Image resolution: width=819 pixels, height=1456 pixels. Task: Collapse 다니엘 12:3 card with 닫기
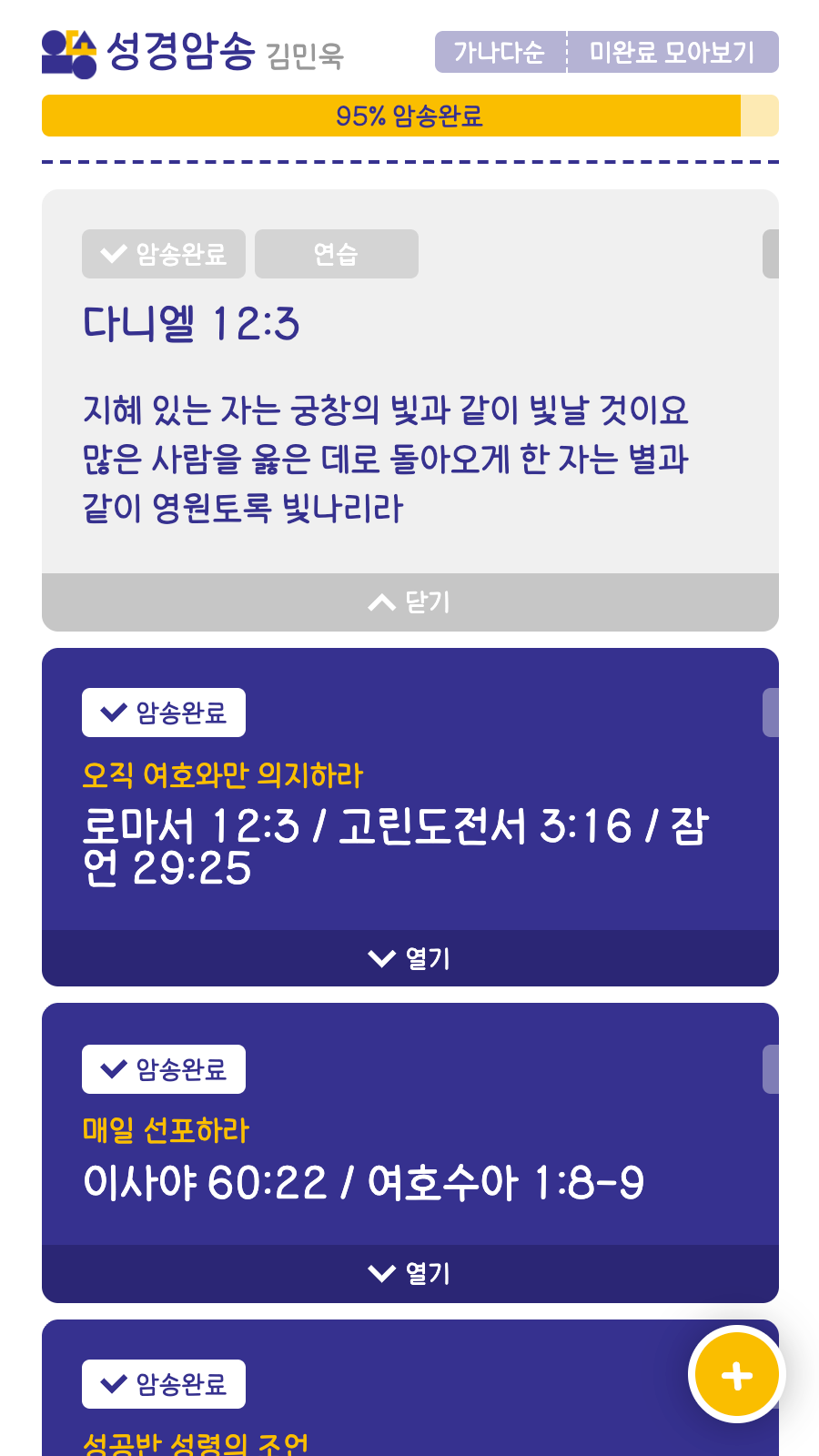point(409,602)
